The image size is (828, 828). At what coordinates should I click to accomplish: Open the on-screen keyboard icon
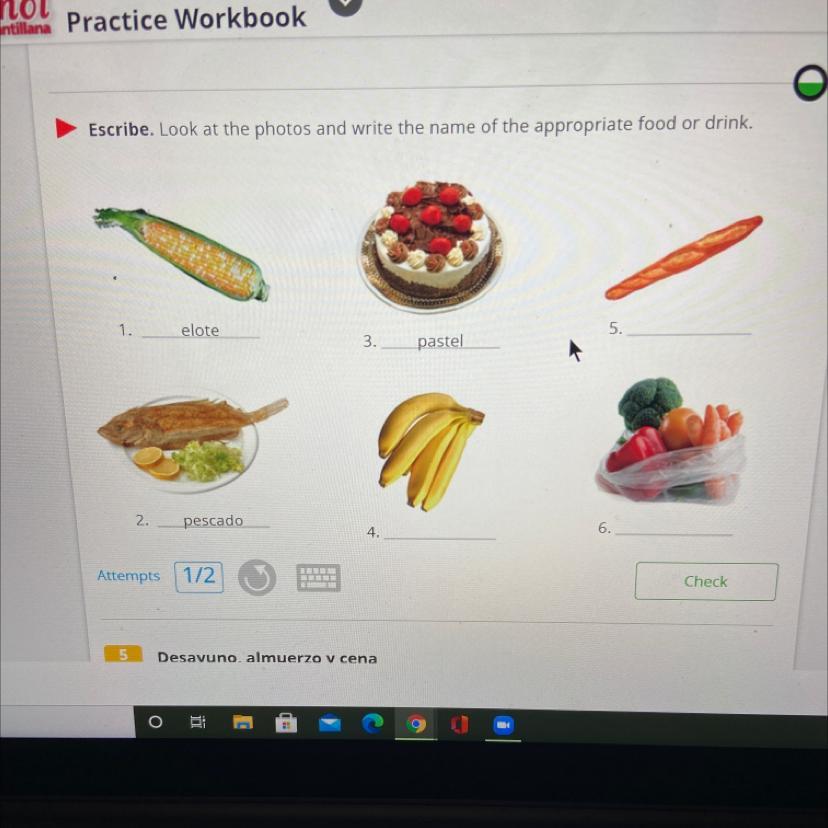click(x=319, y=577)
